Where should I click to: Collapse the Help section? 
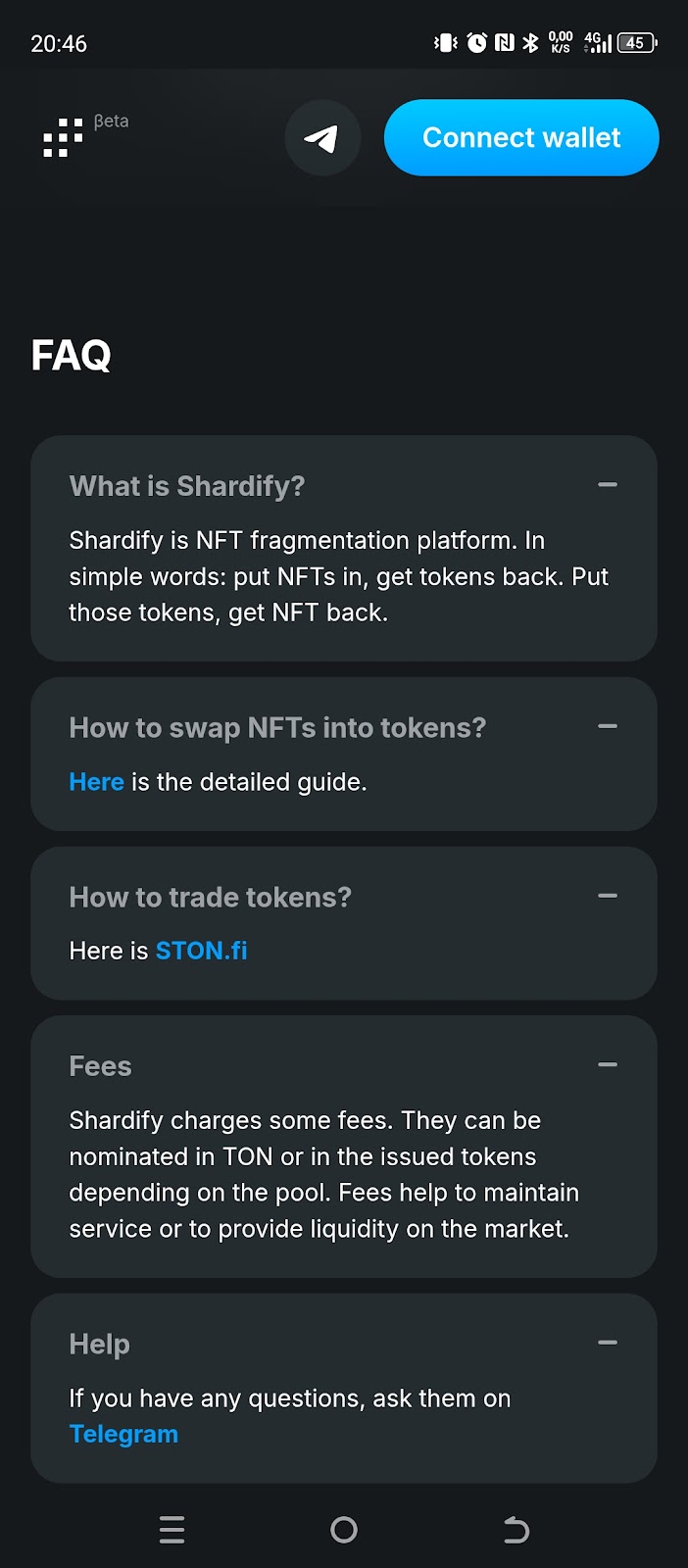pyautogui.click(x=608, y=1343)
